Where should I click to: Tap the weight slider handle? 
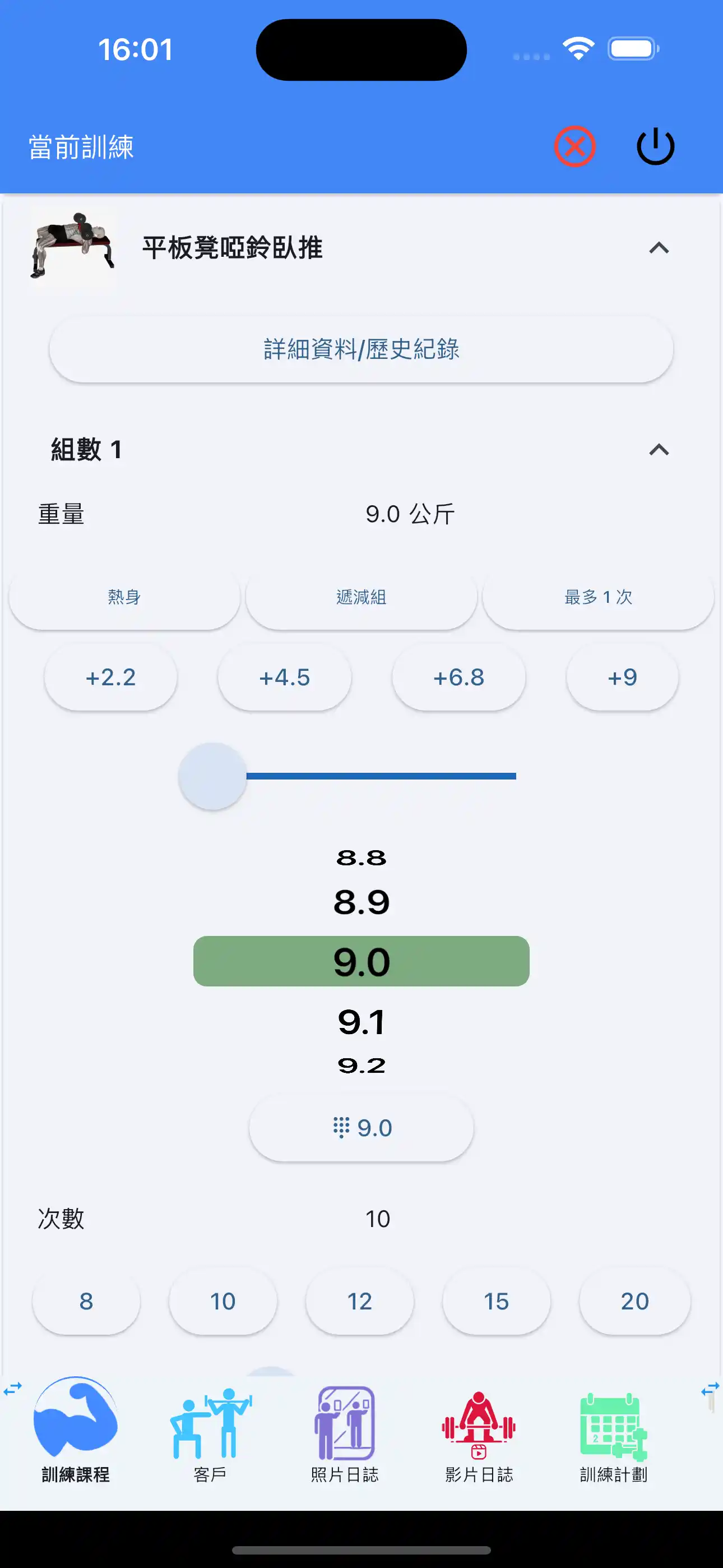(x=212, y=777)
